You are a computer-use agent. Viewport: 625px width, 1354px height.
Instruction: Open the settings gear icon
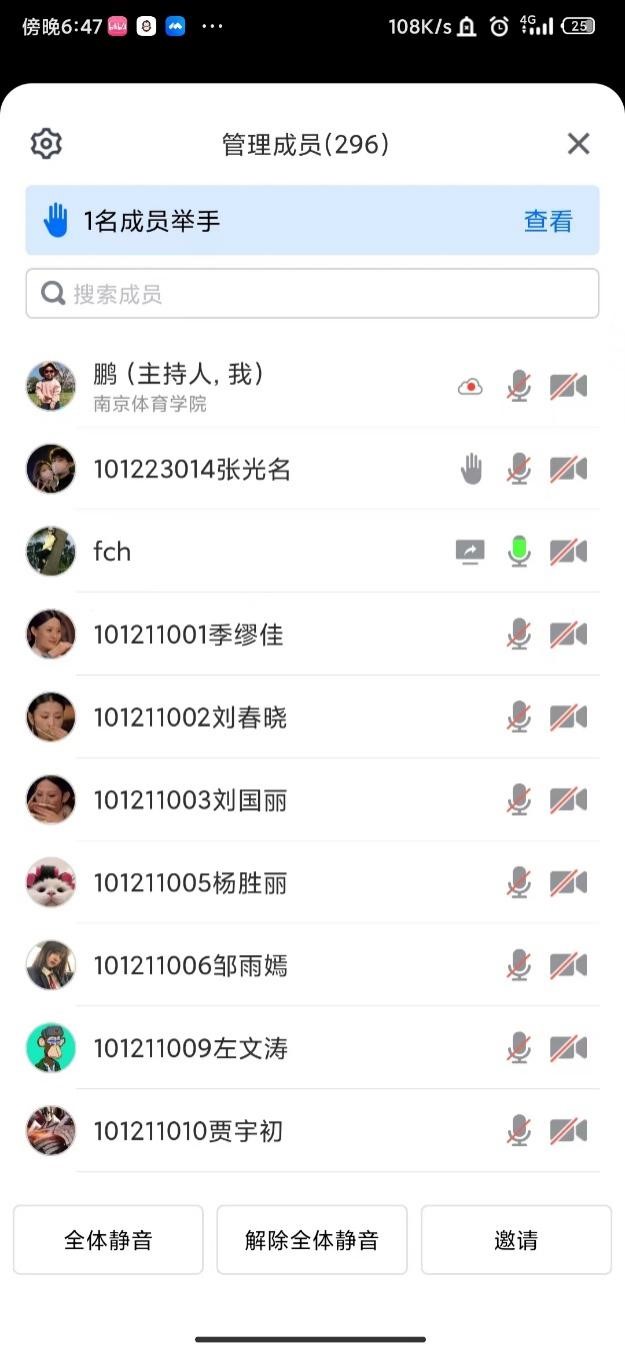pos(46,144)
